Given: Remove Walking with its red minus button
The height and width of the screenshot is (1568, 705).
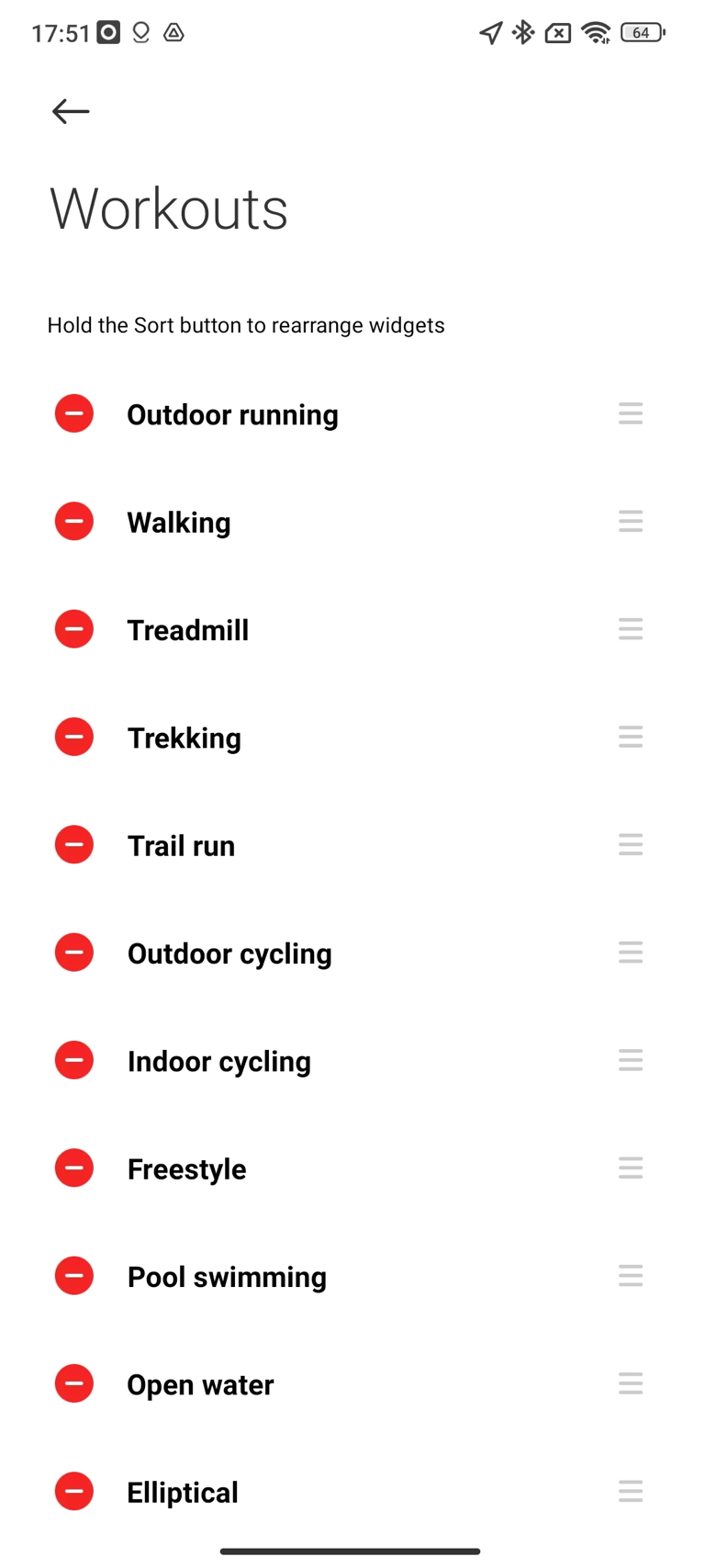Looking at the screenshot, I should [x=74, y=522].
